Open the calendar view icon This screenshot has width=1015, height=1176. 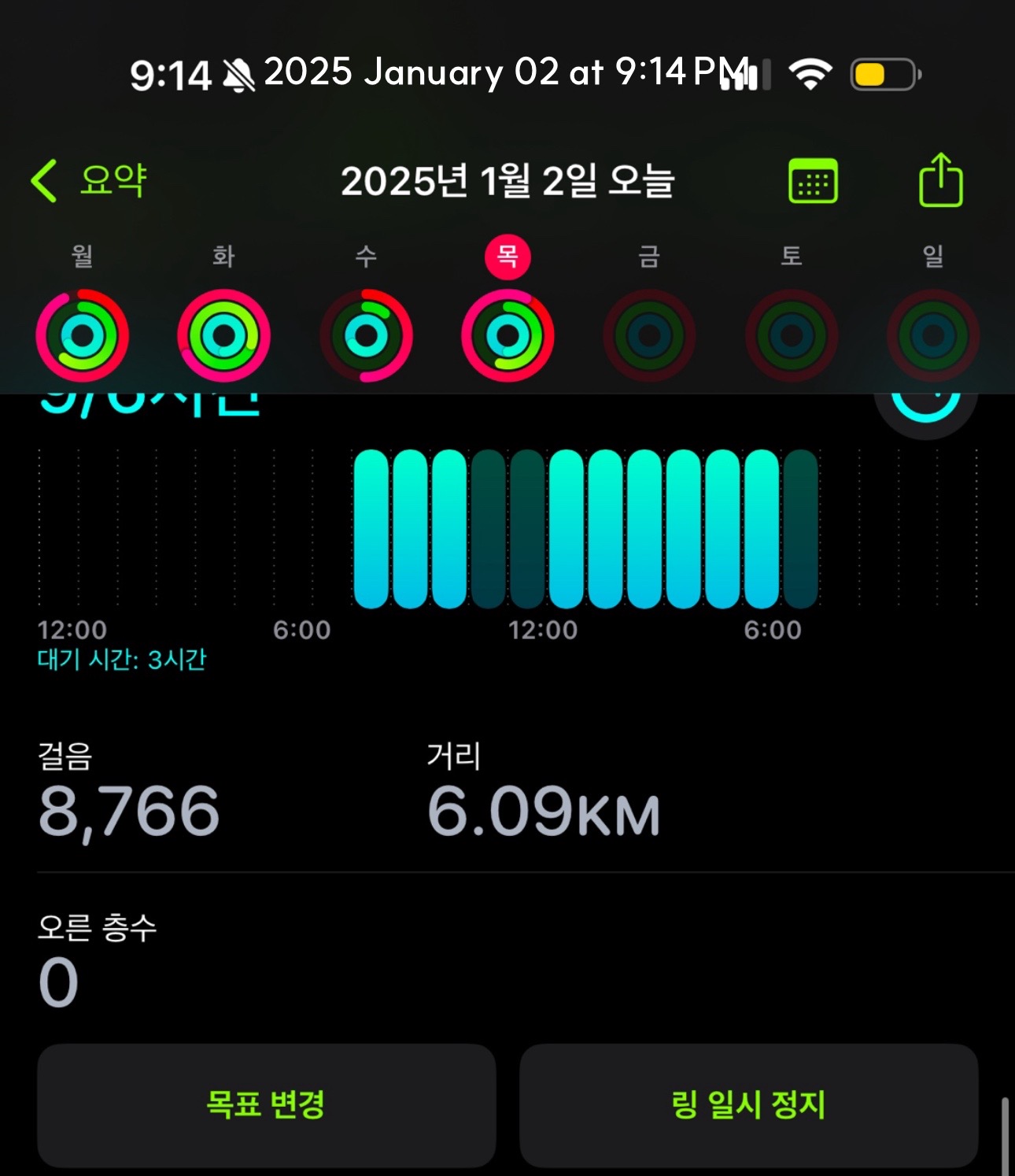(x=813, y=181)
